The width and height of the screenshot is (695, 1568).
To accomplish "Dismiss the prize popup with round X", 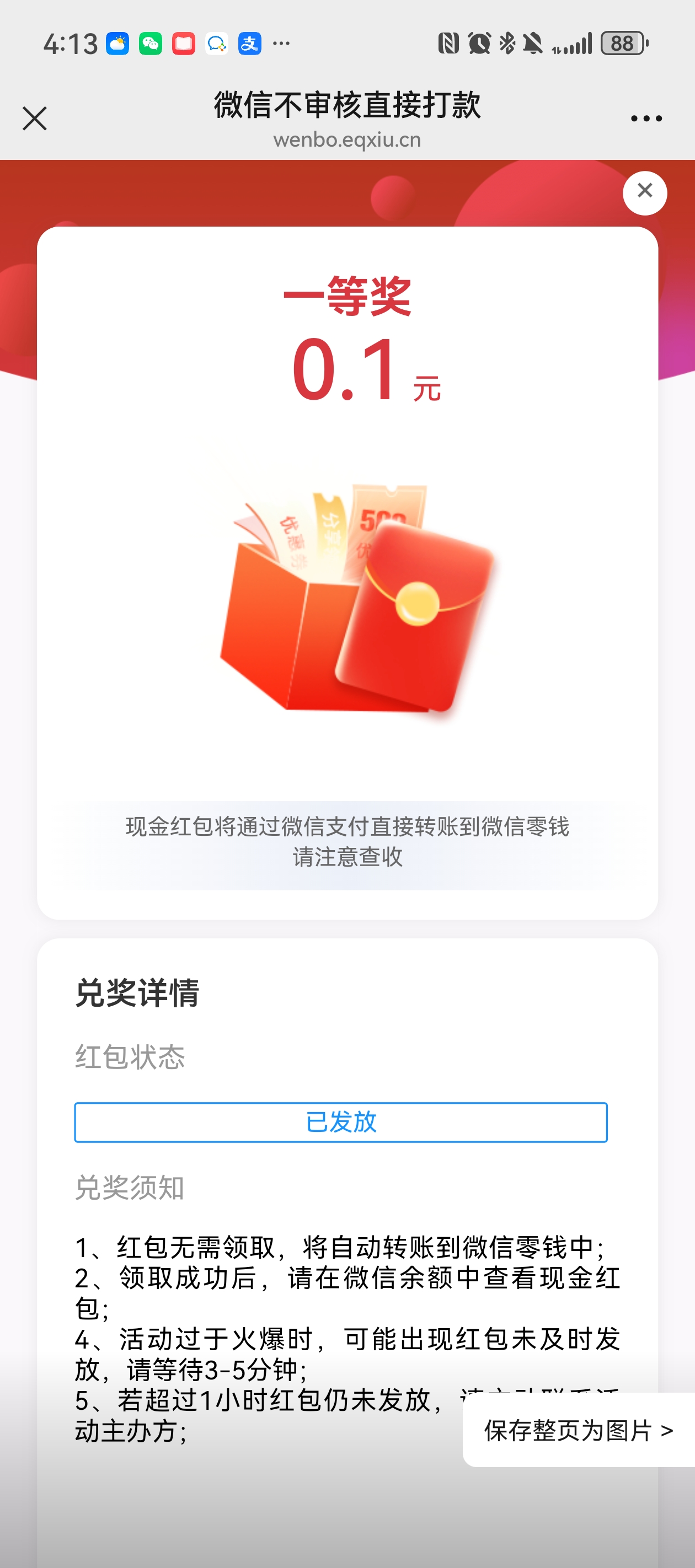I will coord(644,192).
